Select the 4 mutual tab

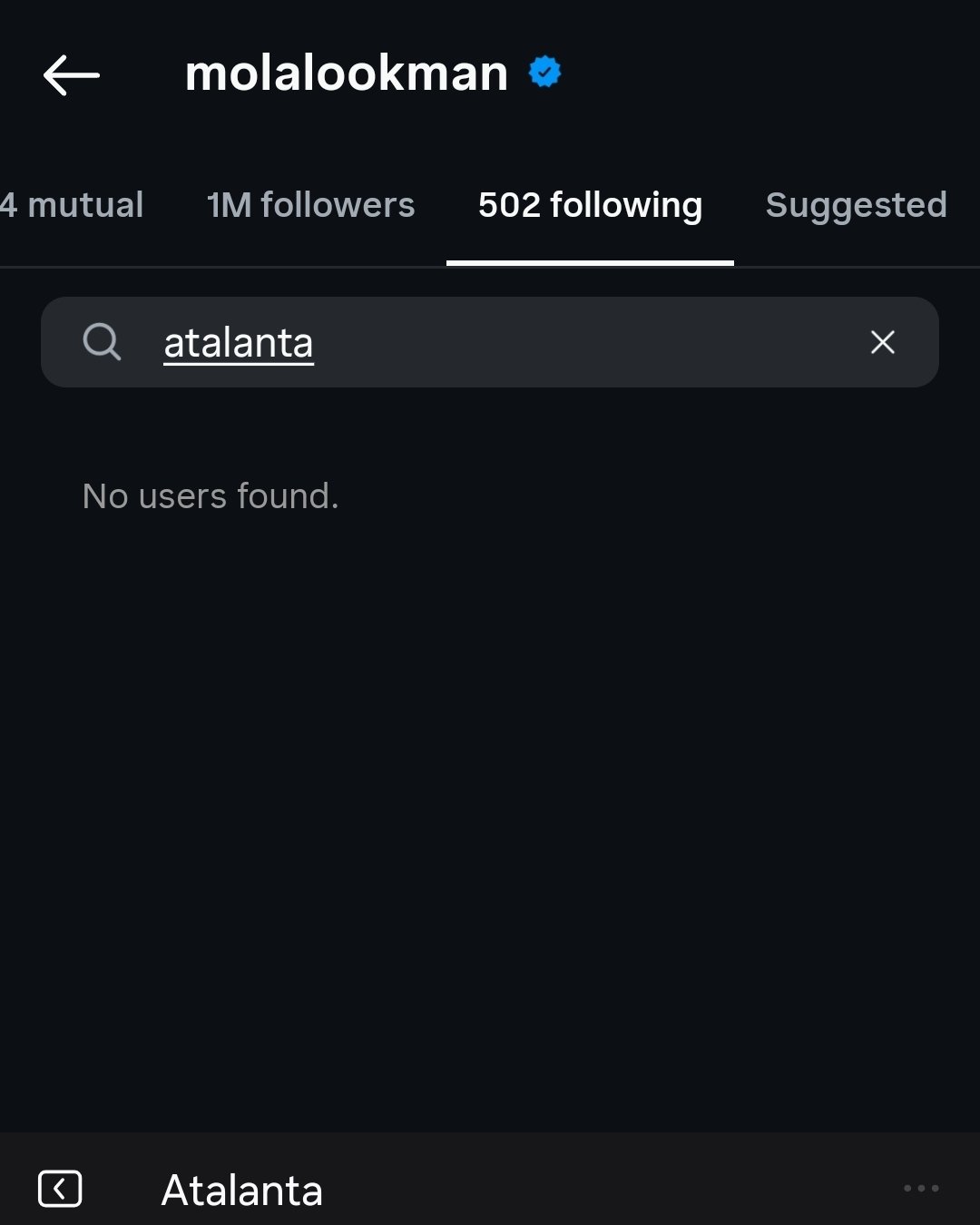tap(73, 205)
